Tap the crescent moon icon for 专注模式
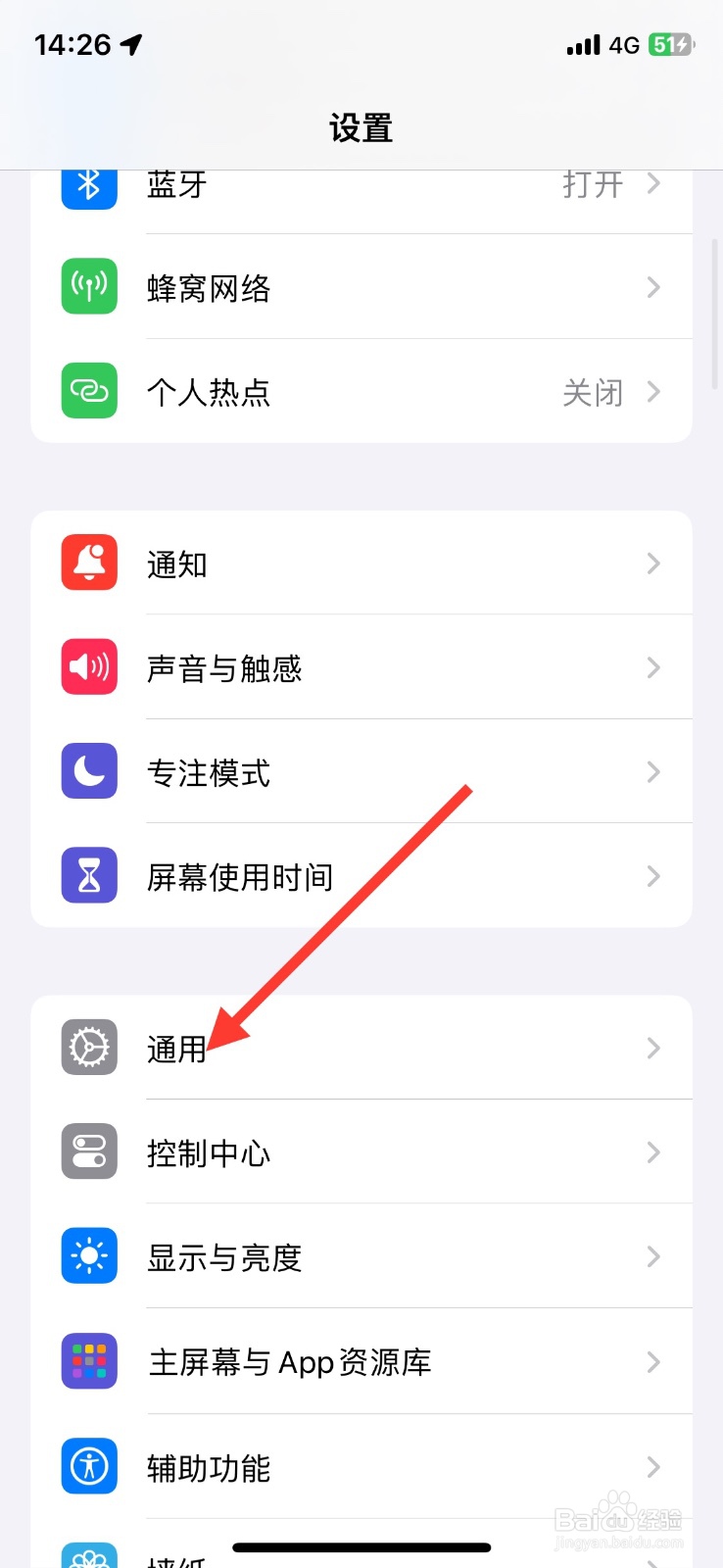 coord(89,771)
